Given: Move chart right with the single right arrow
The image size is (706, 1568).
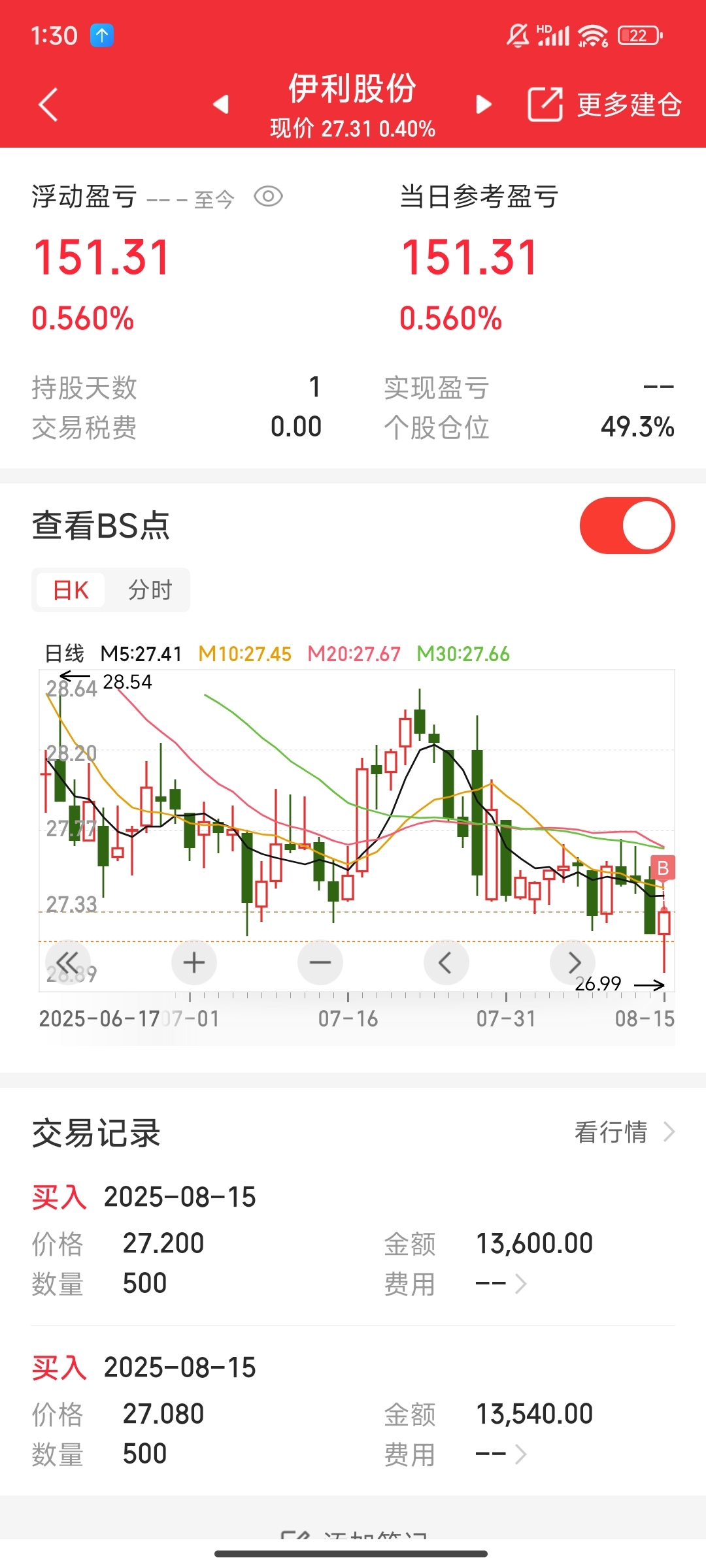Looking at the screenshot, I should [x=573, y=962].
